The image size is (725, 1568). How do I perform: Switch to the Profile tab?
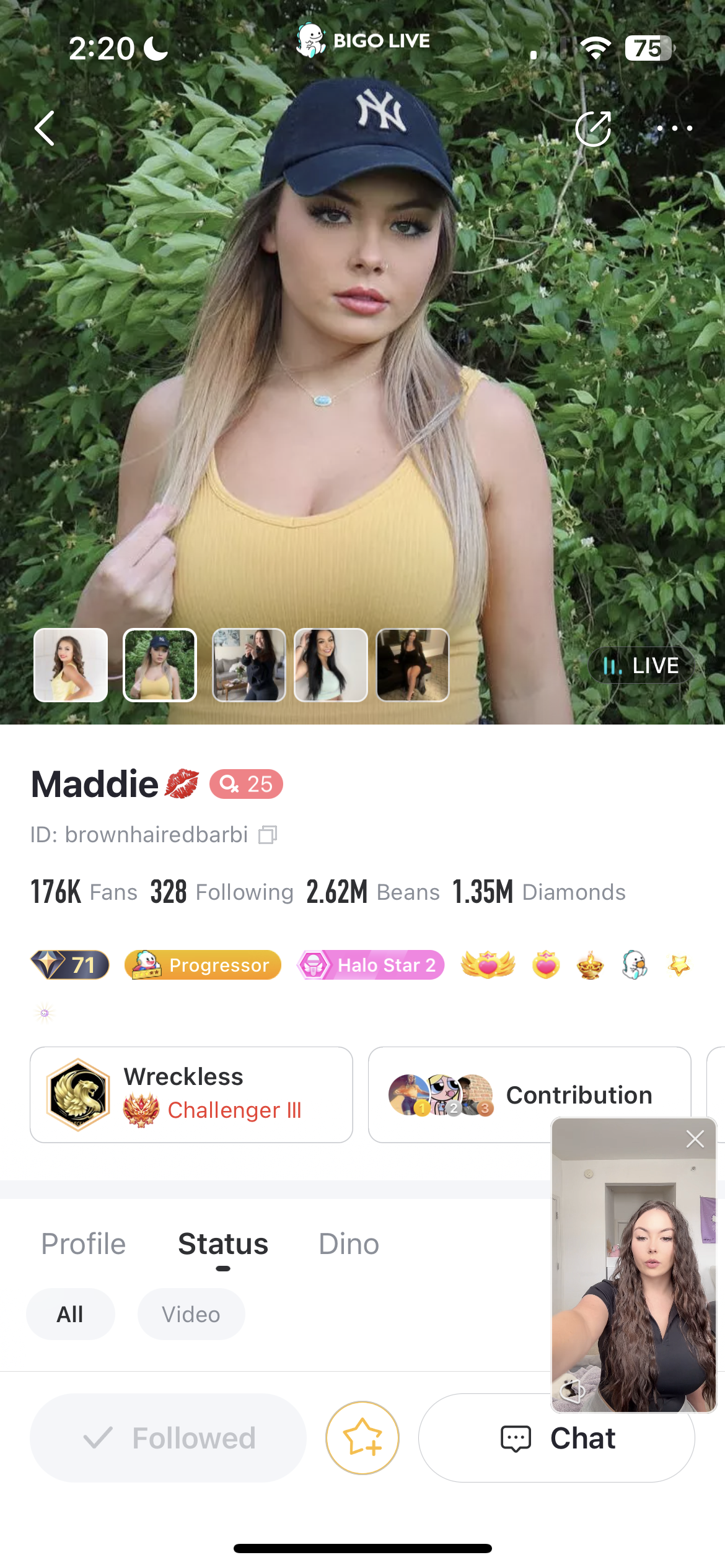[83, 1244]
